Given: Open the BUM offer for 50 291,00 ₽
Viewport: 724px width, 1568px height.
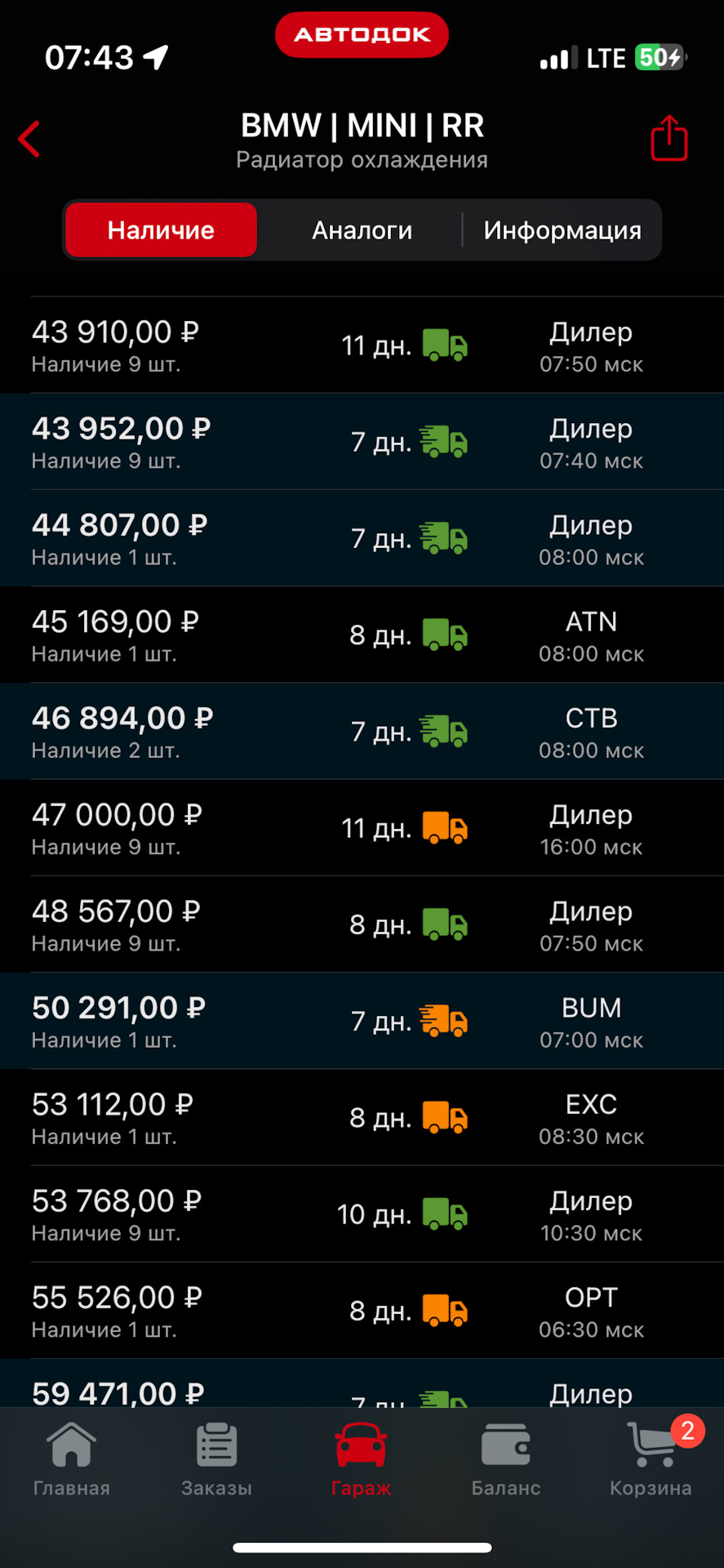Looking at the screenshot, I should [x=362, y=1021].
